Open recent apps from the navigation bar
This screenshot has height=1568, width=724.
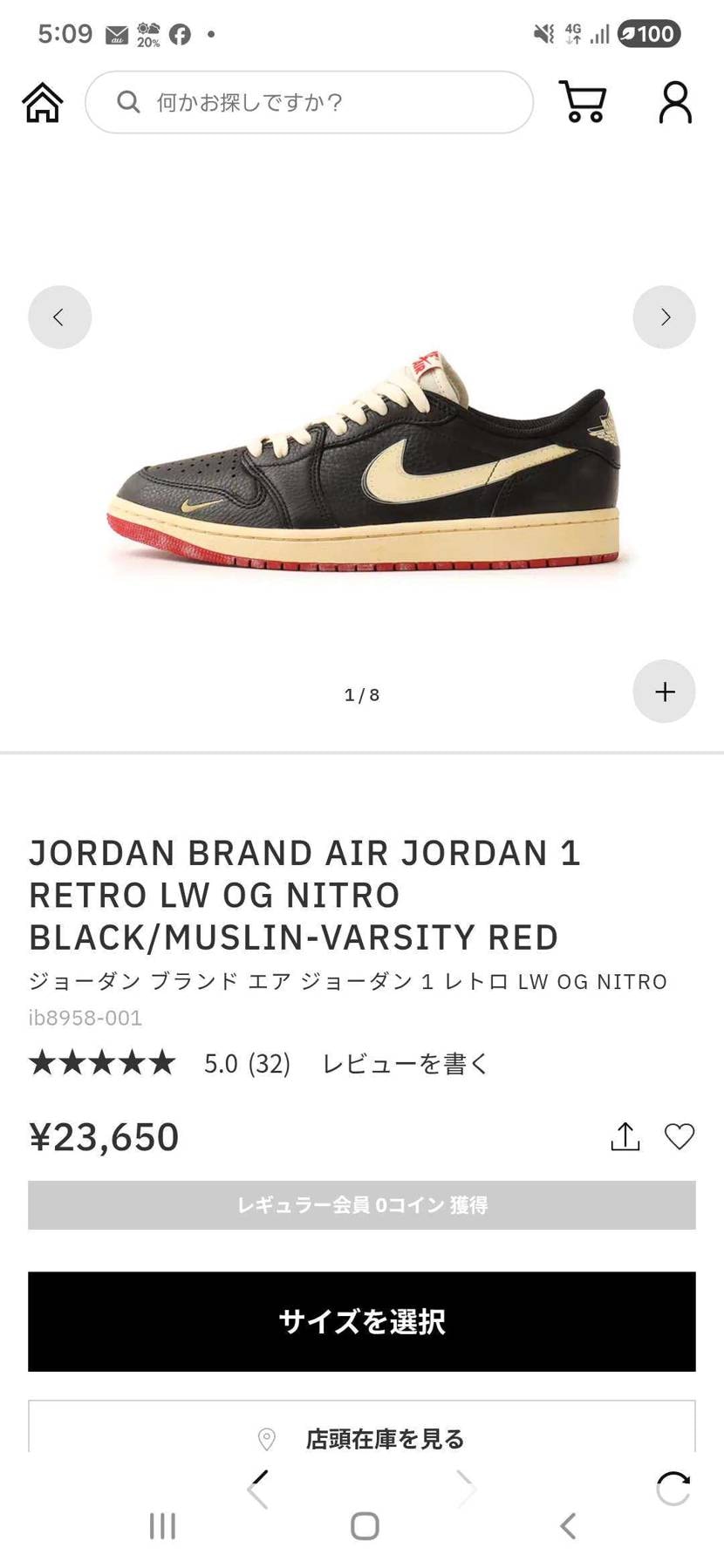[162, 1526]
